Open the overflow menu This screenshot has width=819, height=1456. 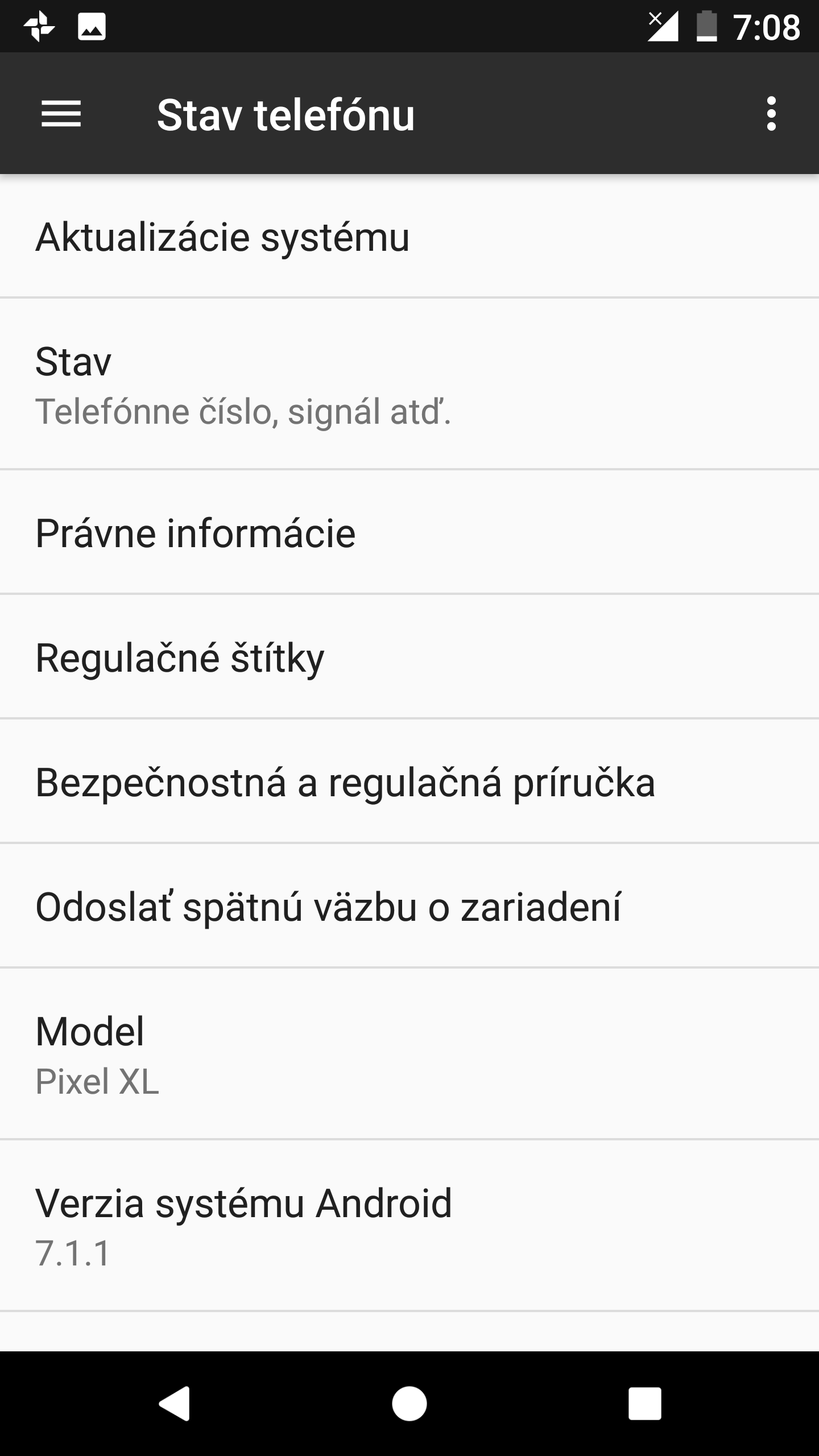771,114
